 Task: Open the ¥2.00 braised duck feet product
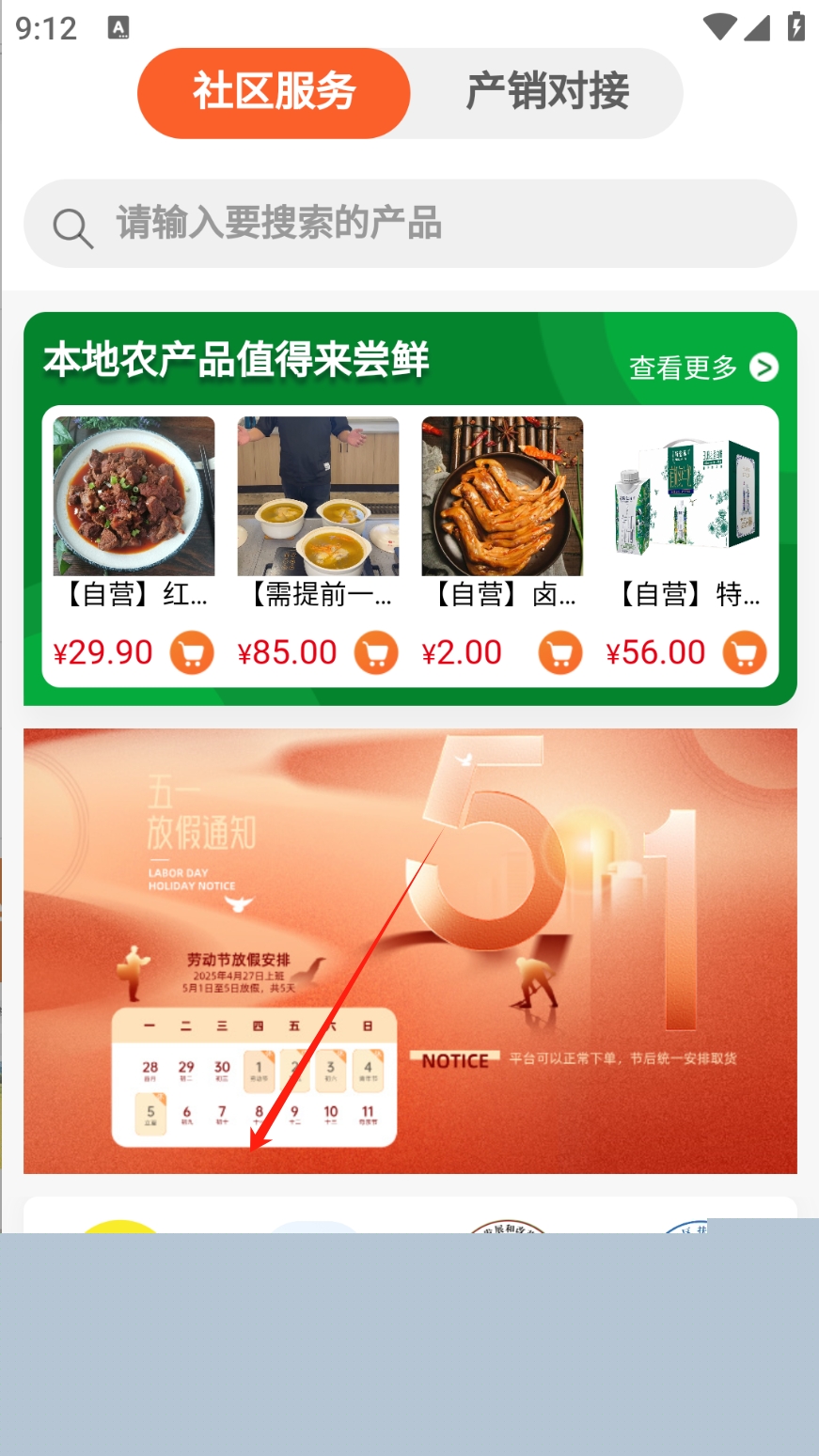pos(502,496)
